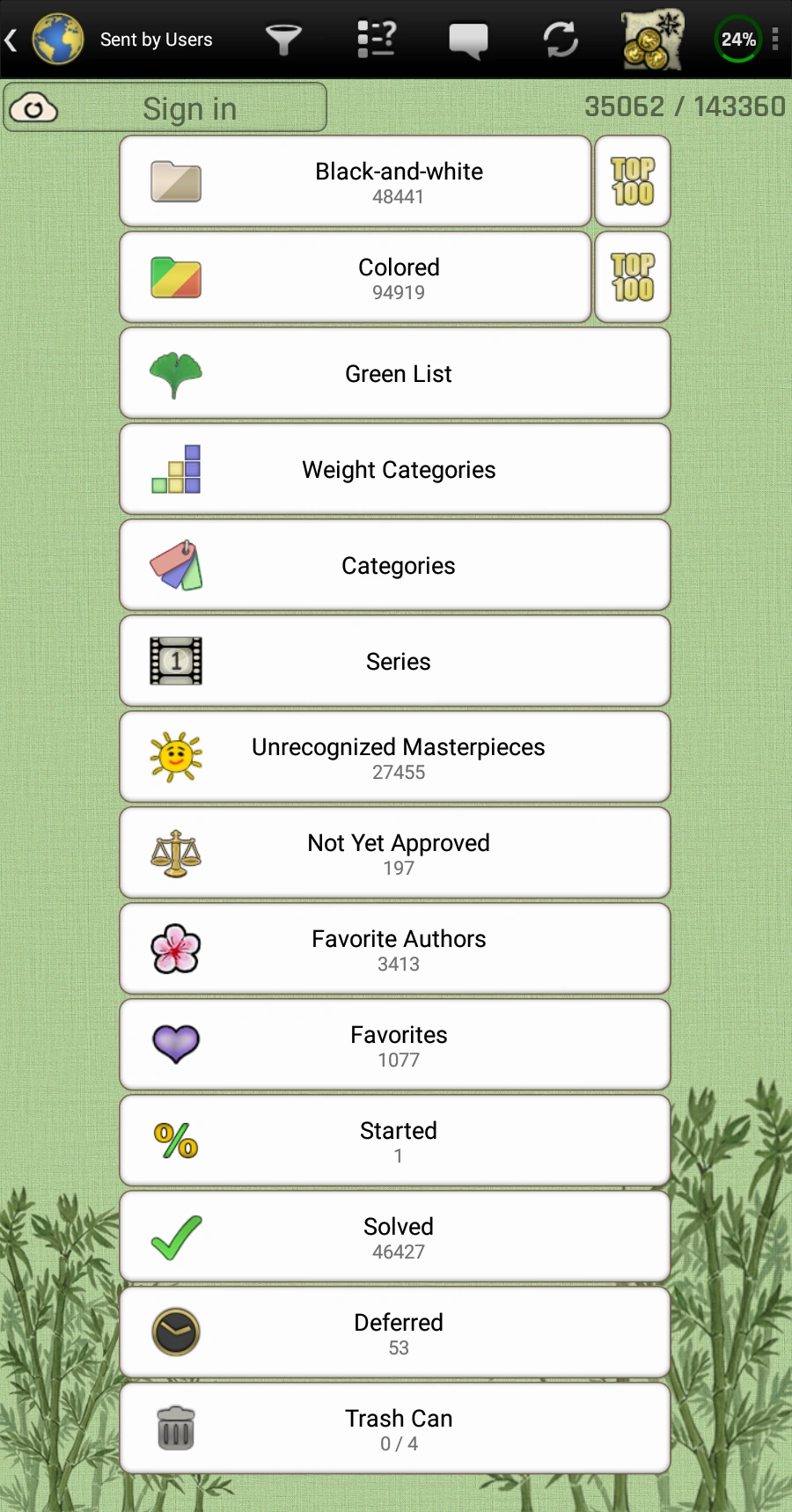The height and width of the screenshot is (1512, 792).
Task: Tap the Sign in button
Action: pyautogui.click(x=165, y=108)
